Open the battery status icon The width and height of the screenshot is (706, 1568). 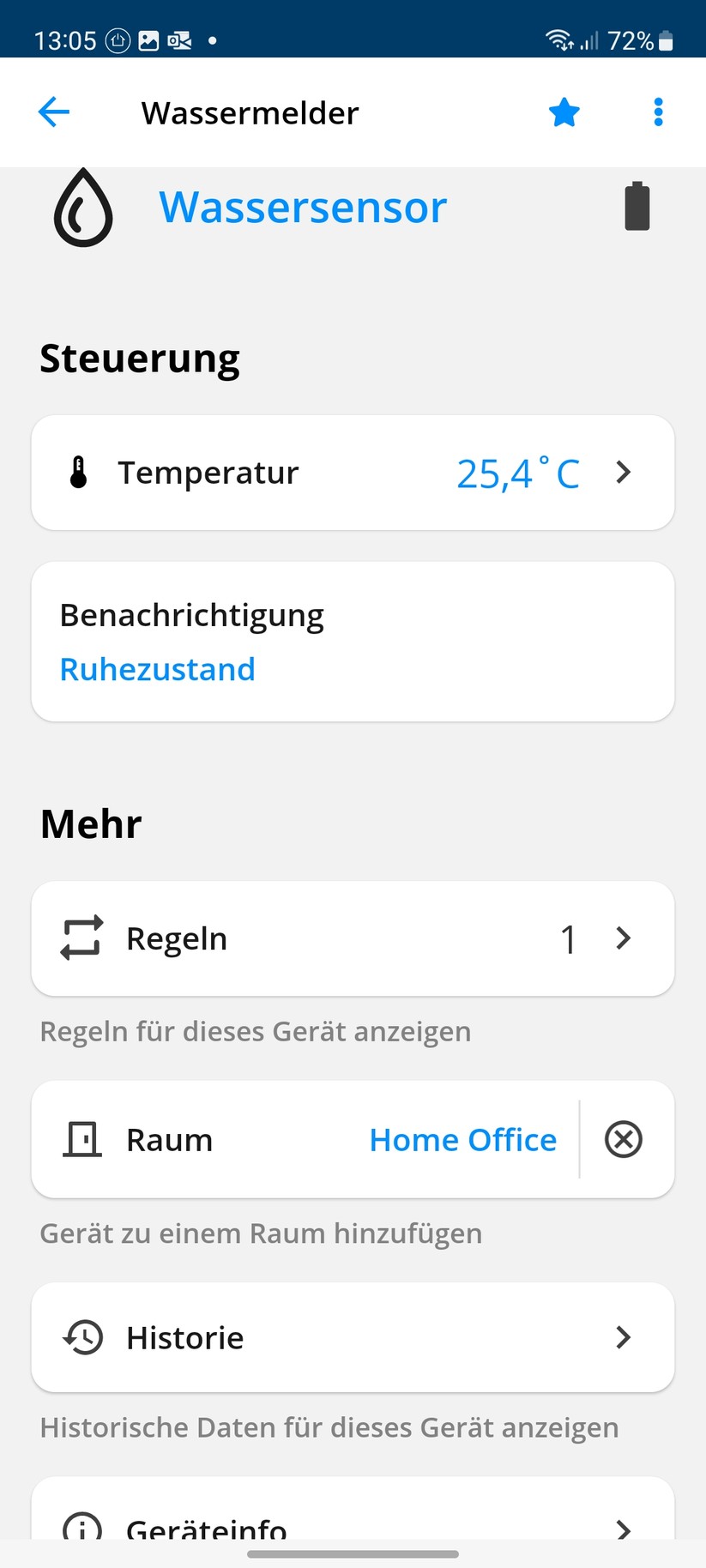637,206
